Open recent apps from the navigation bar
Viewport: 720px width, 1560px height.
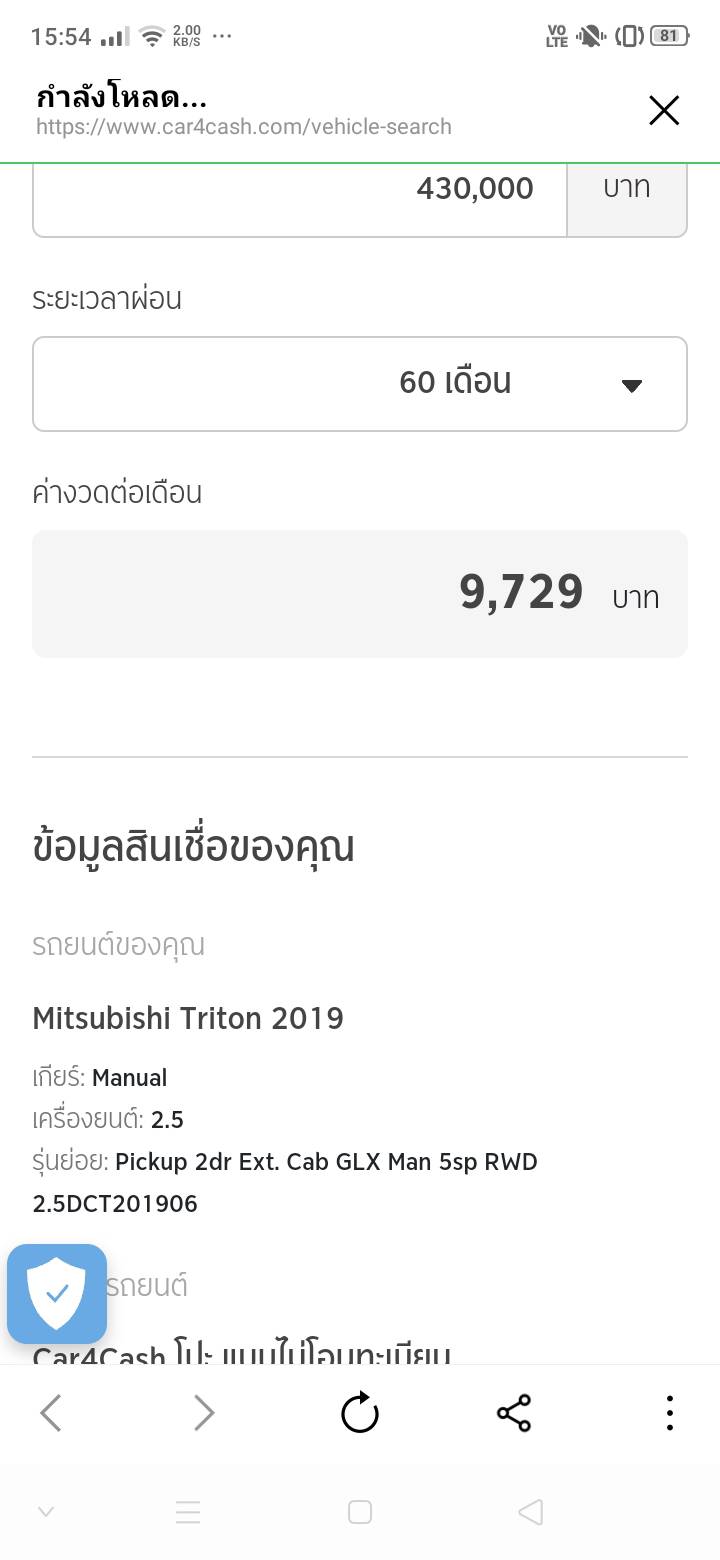(188, 1512)
